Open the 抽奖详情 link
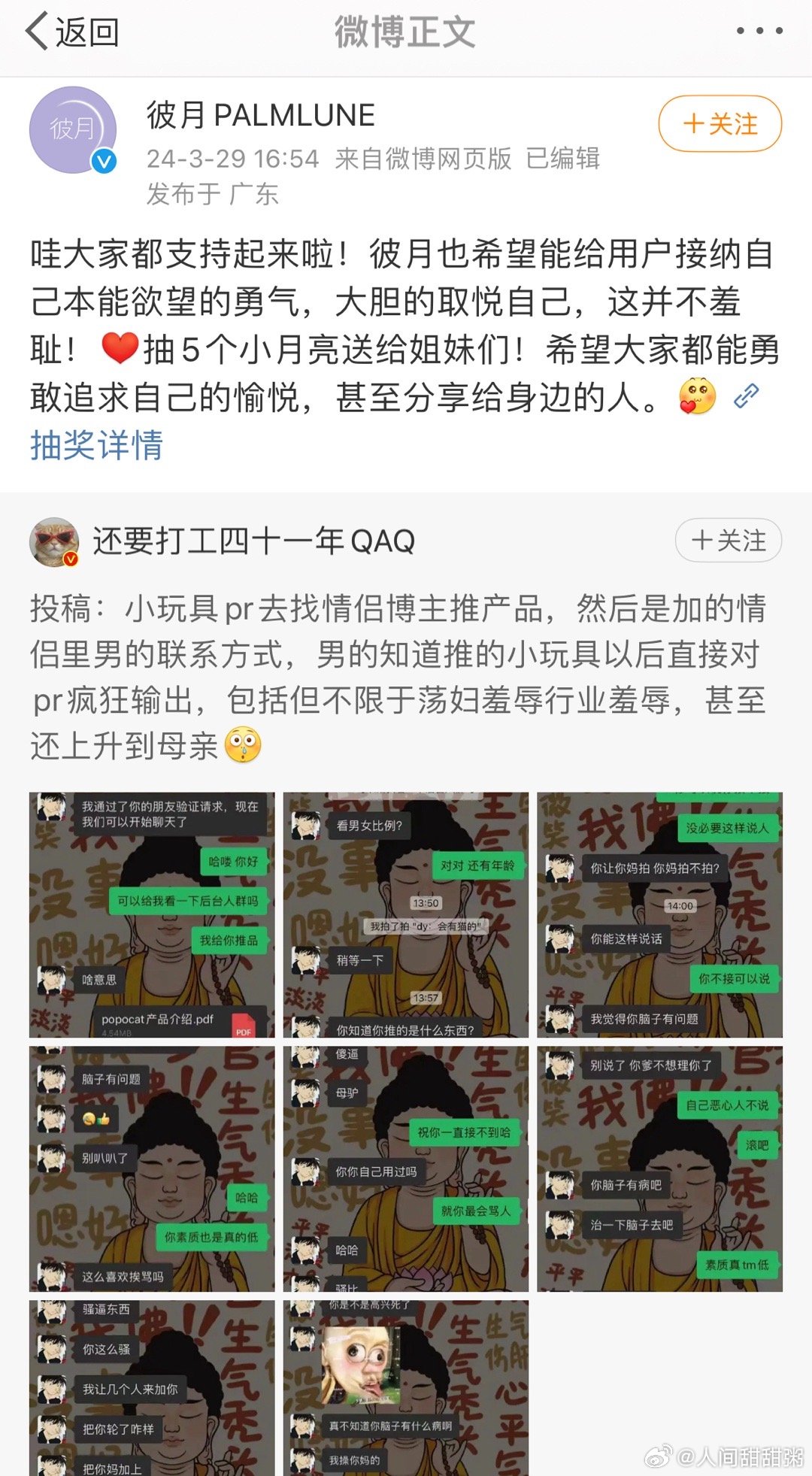 (x=97, y=446)
